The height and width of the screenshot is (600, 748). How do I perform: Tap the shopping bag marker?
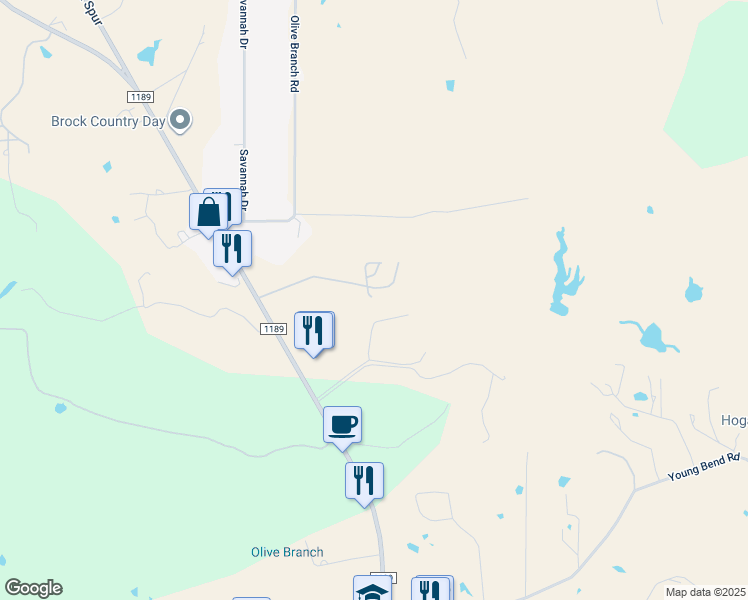tap(207, 212)
